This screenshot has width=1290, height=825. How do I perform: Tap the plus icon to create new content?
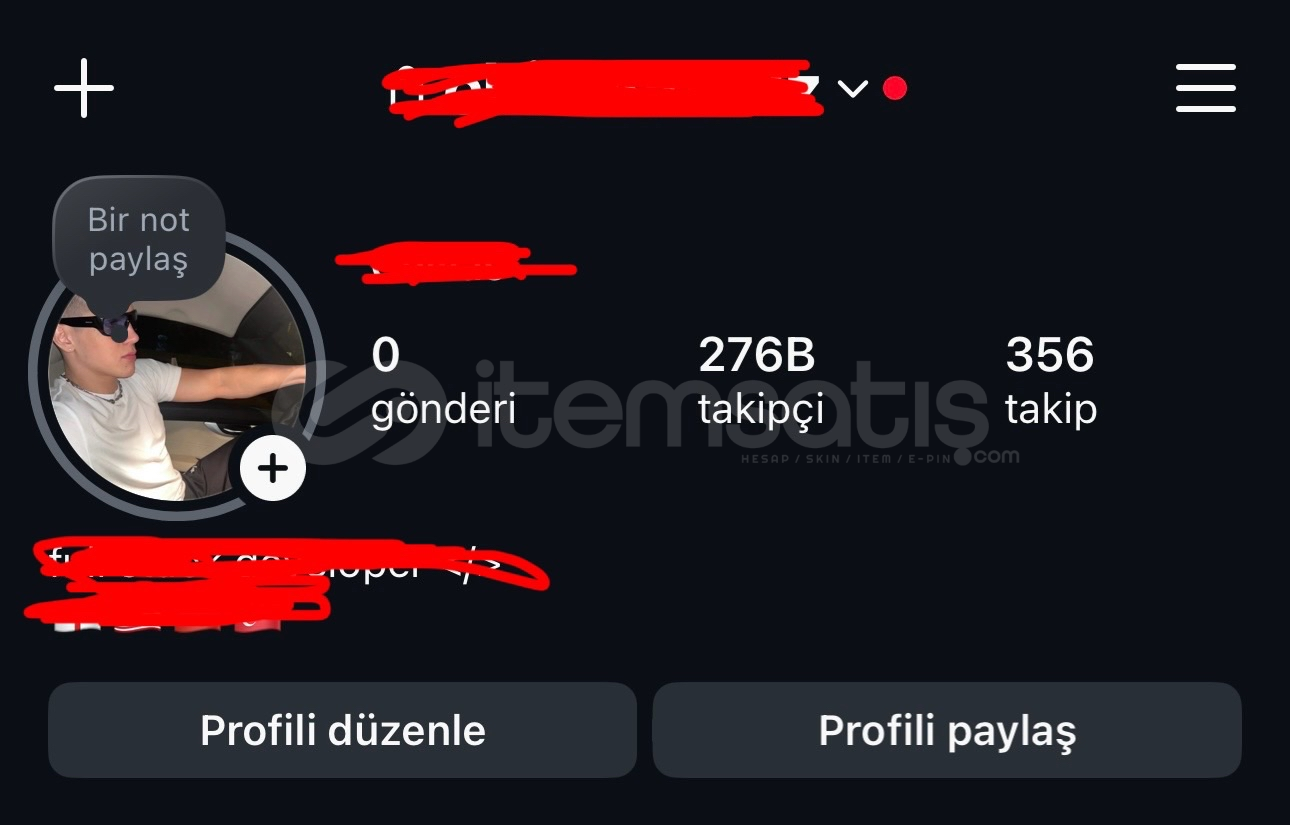(84, 88)
